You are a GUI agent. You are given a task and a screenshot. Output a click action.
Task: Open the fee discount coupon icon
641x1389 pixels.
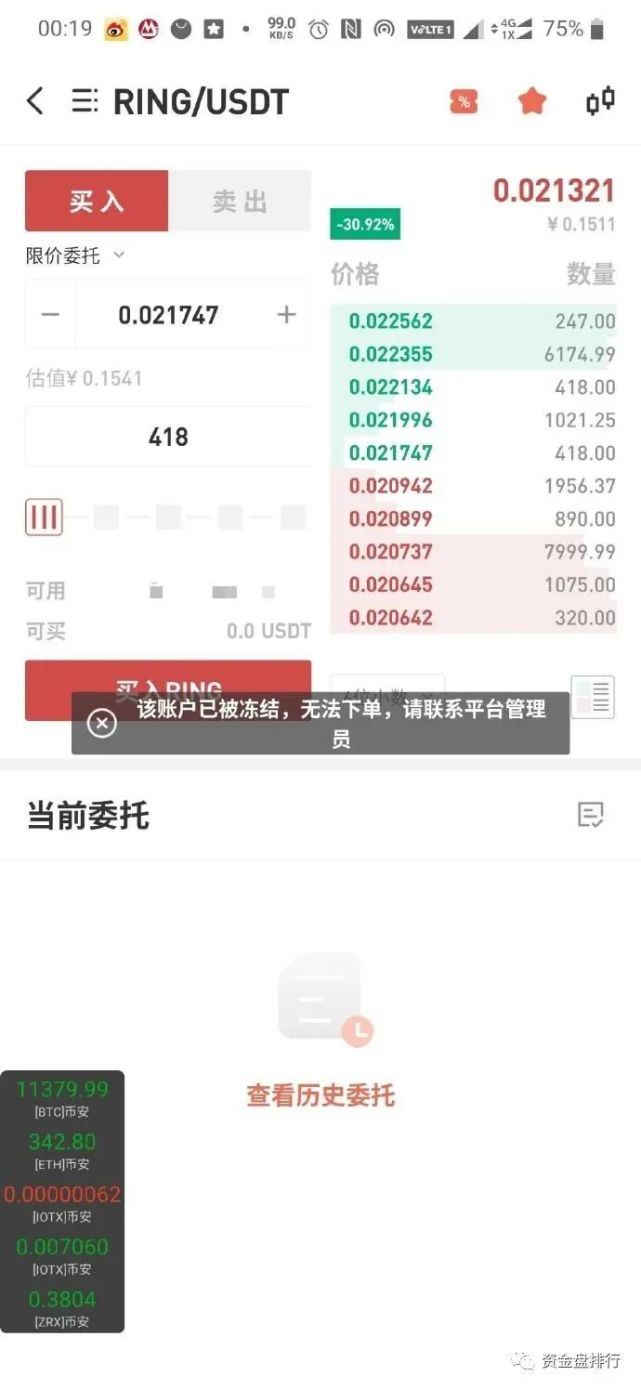tap(464, 101)
